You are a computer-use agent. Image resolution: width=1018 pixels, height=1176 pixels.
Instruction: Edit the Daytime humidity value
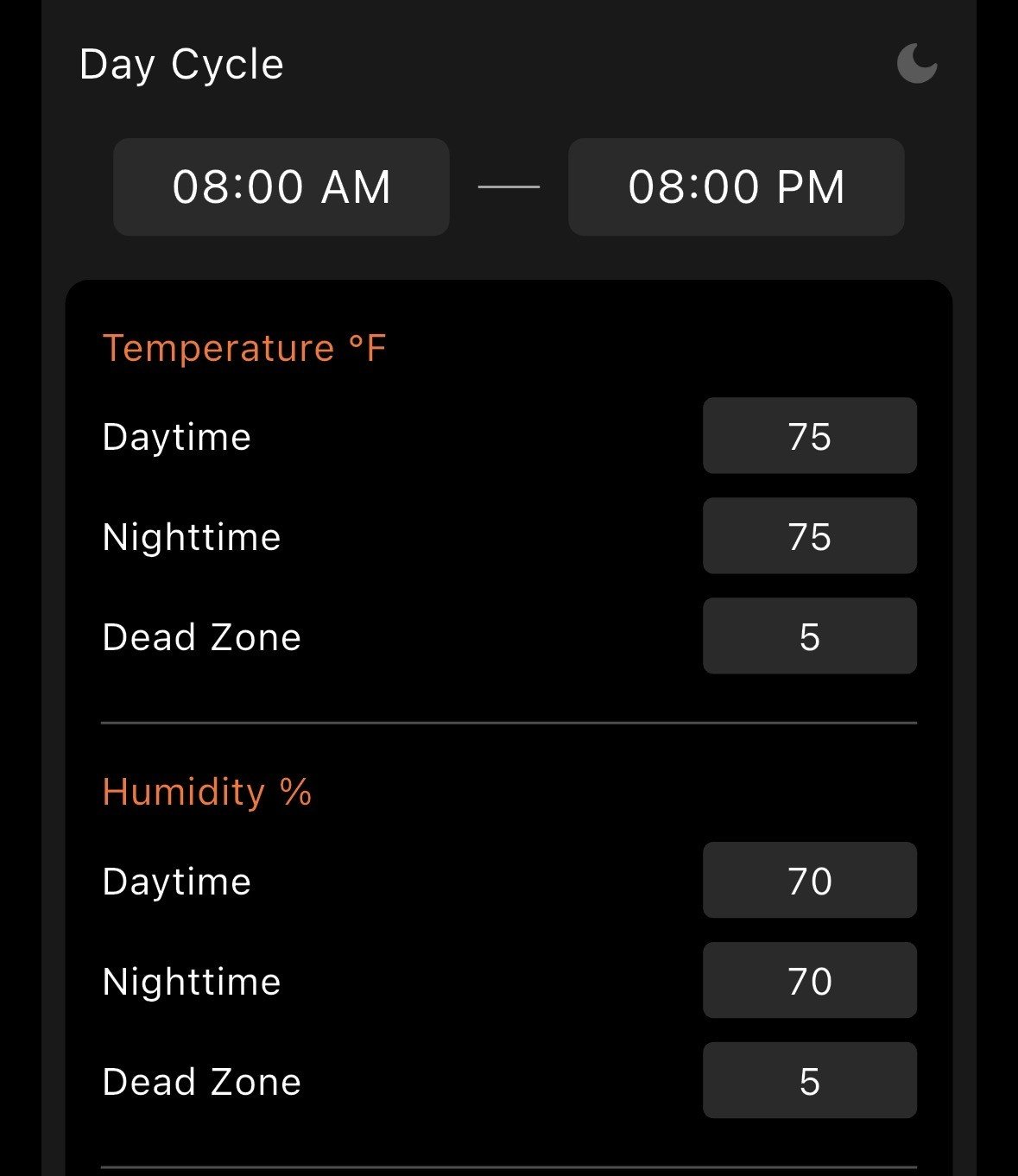pos(810,881)
